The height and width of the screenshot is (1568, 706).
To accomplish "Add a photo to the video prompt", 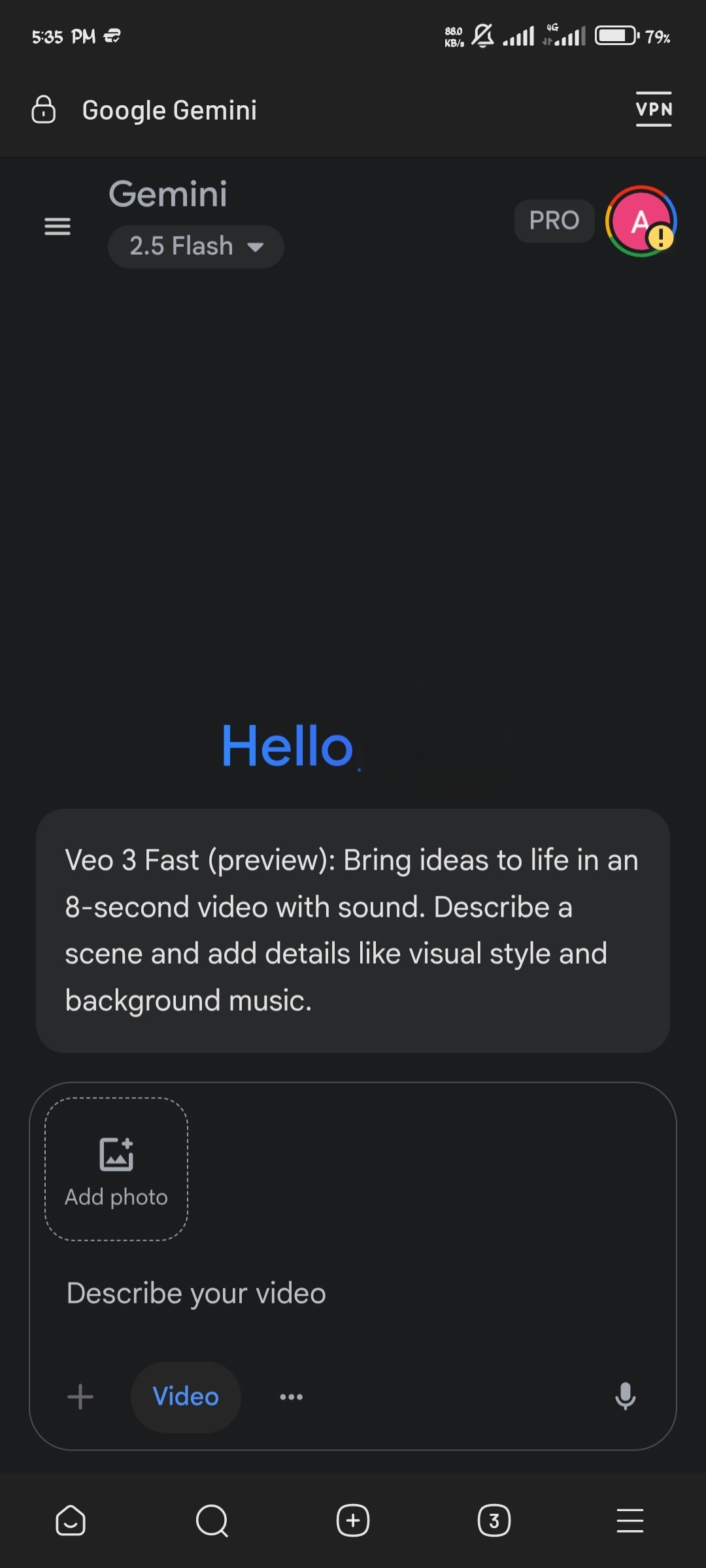I will [116, 1169].
